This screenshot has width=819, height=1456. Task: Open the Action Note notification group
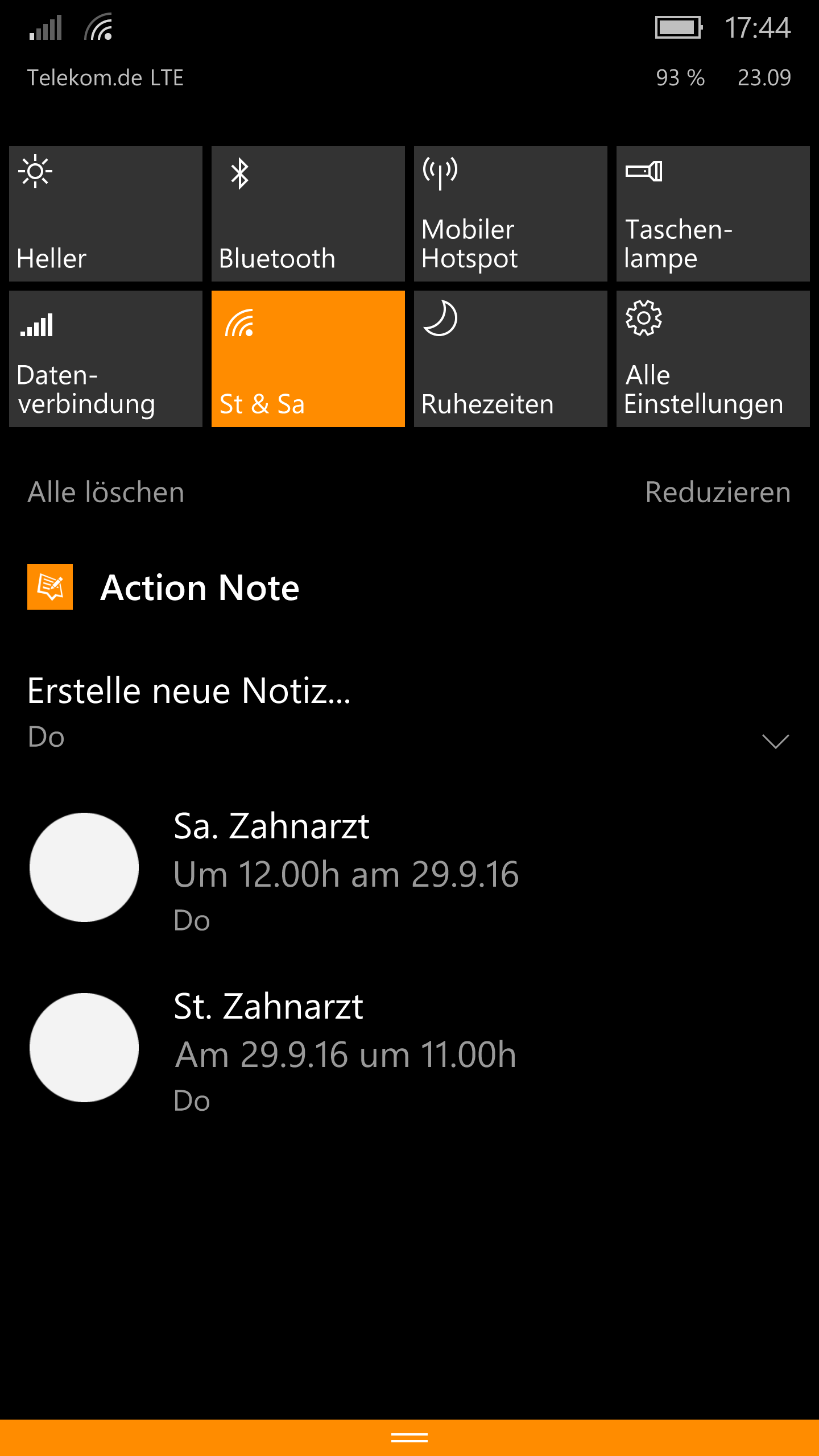(x=164, y=587)
